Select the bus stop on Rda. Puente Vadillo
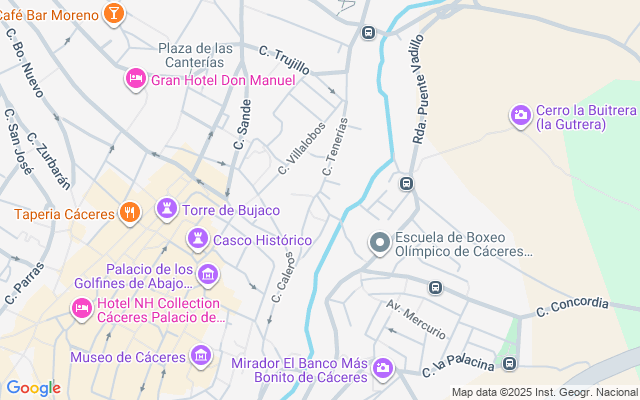The image size is (640, 400). (406, 183)
